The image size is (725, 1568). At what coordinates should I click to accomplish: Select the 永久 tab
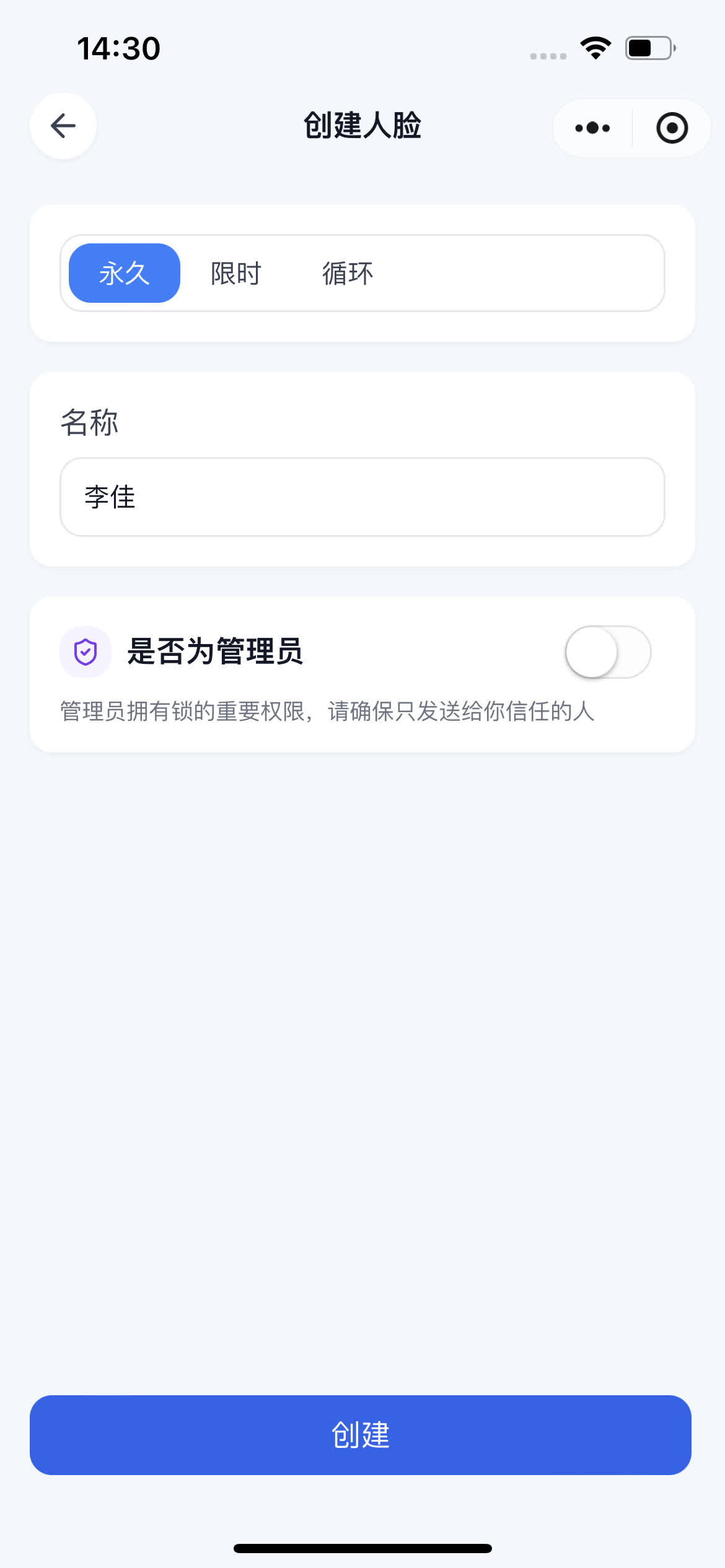[x=123, y=272]
